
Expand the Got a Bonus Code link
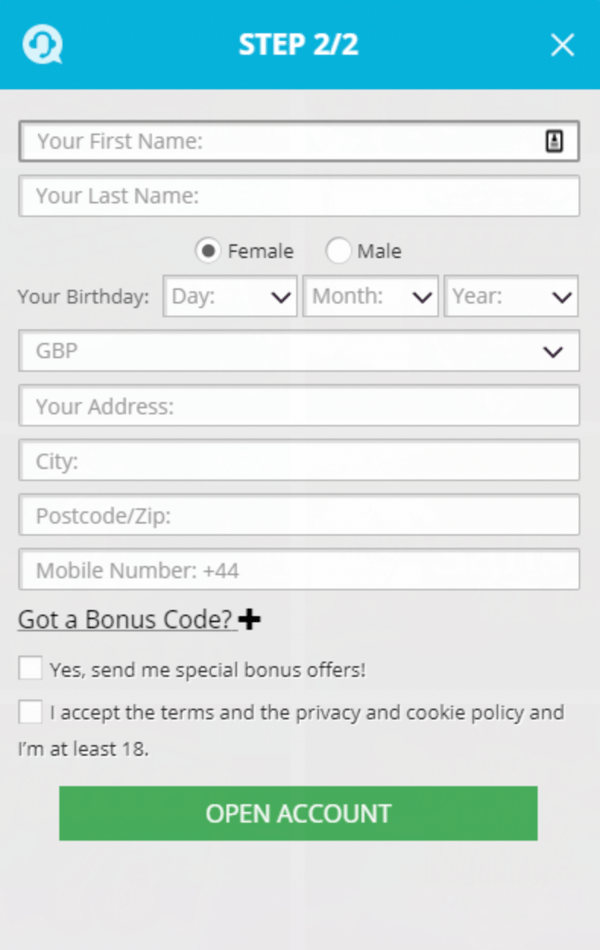[138, 620]
